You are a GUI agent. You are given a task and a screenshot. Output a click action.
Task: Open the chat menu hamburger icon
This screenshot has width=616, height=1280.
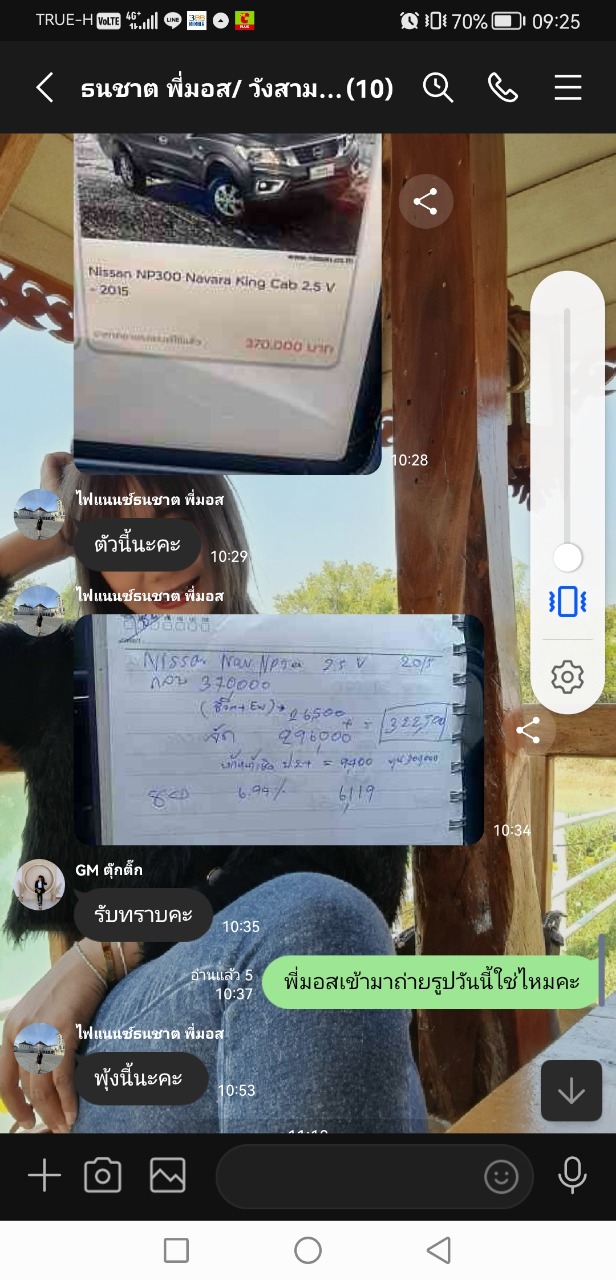[567, 88]
